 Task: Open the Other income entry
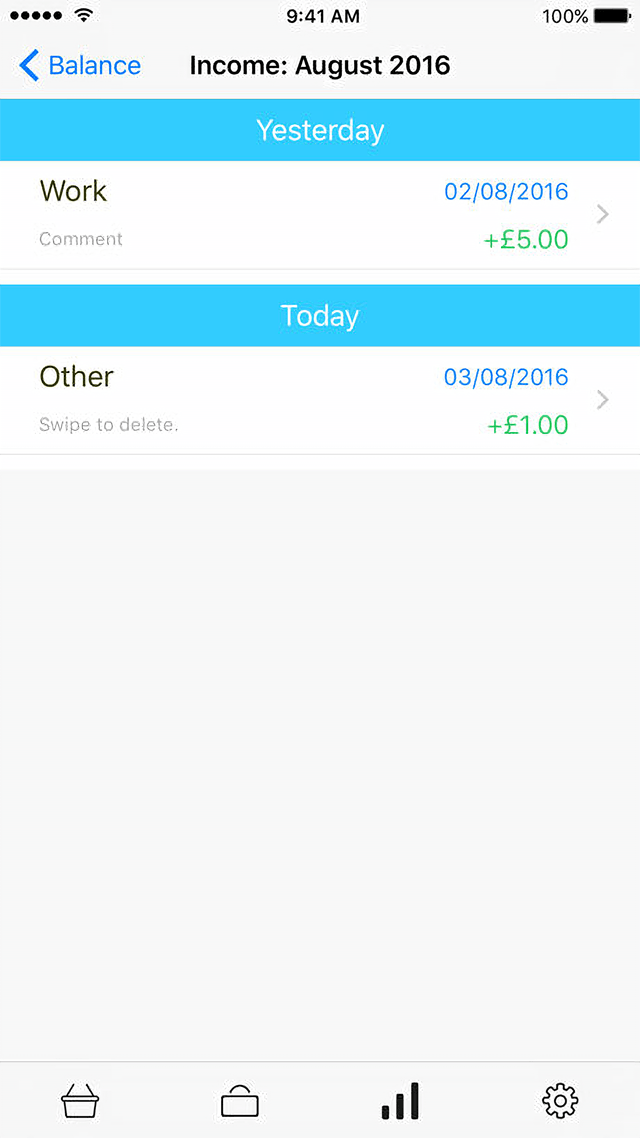(x=320, y=400)
